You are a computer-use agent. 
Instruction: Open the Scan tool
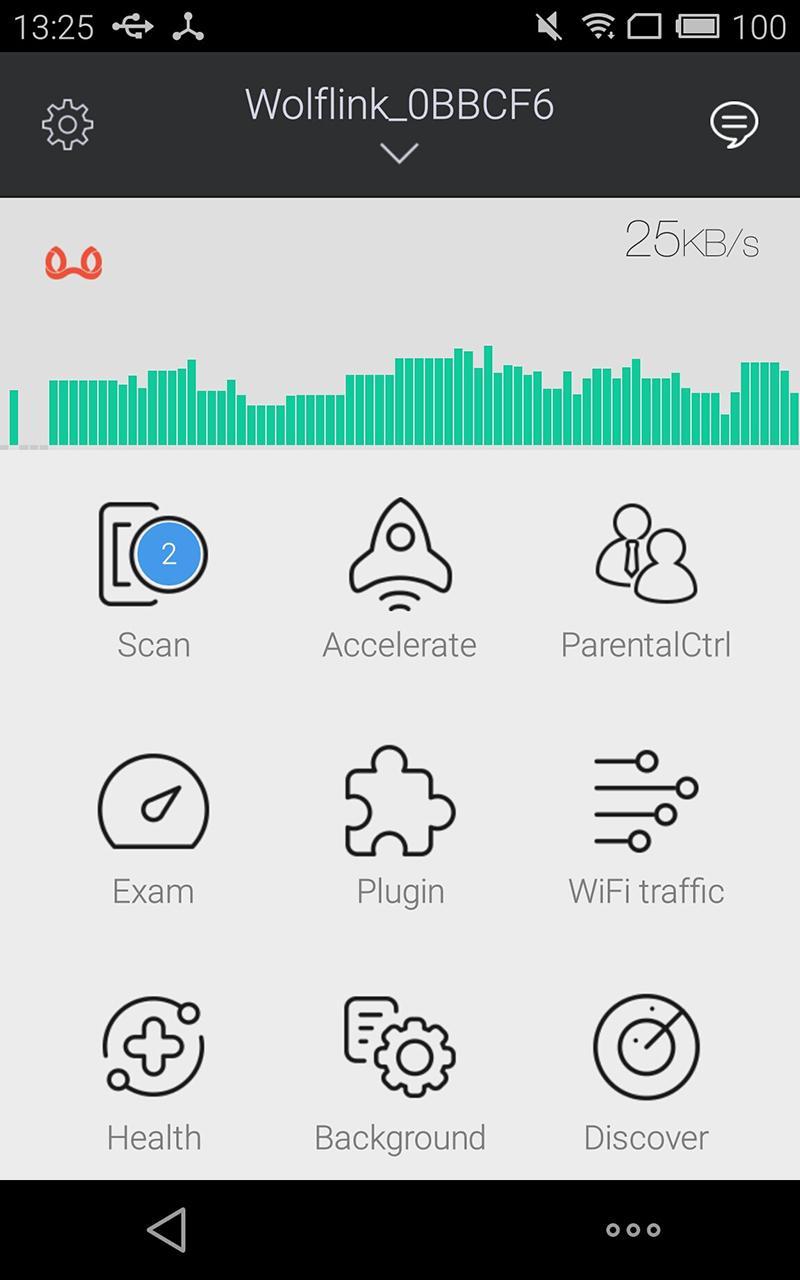tap(153, 580)
